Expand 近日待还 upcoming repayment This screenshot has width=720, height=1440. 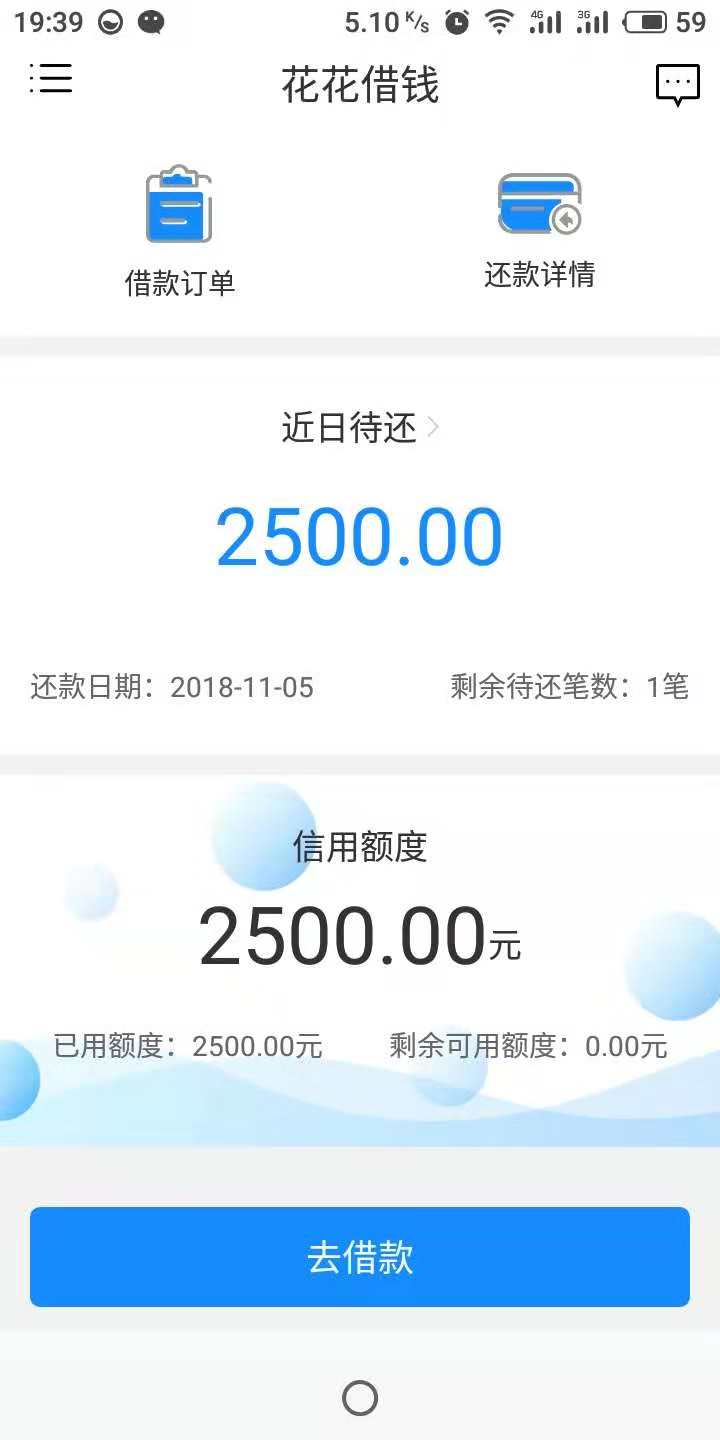tap(360, 428)
